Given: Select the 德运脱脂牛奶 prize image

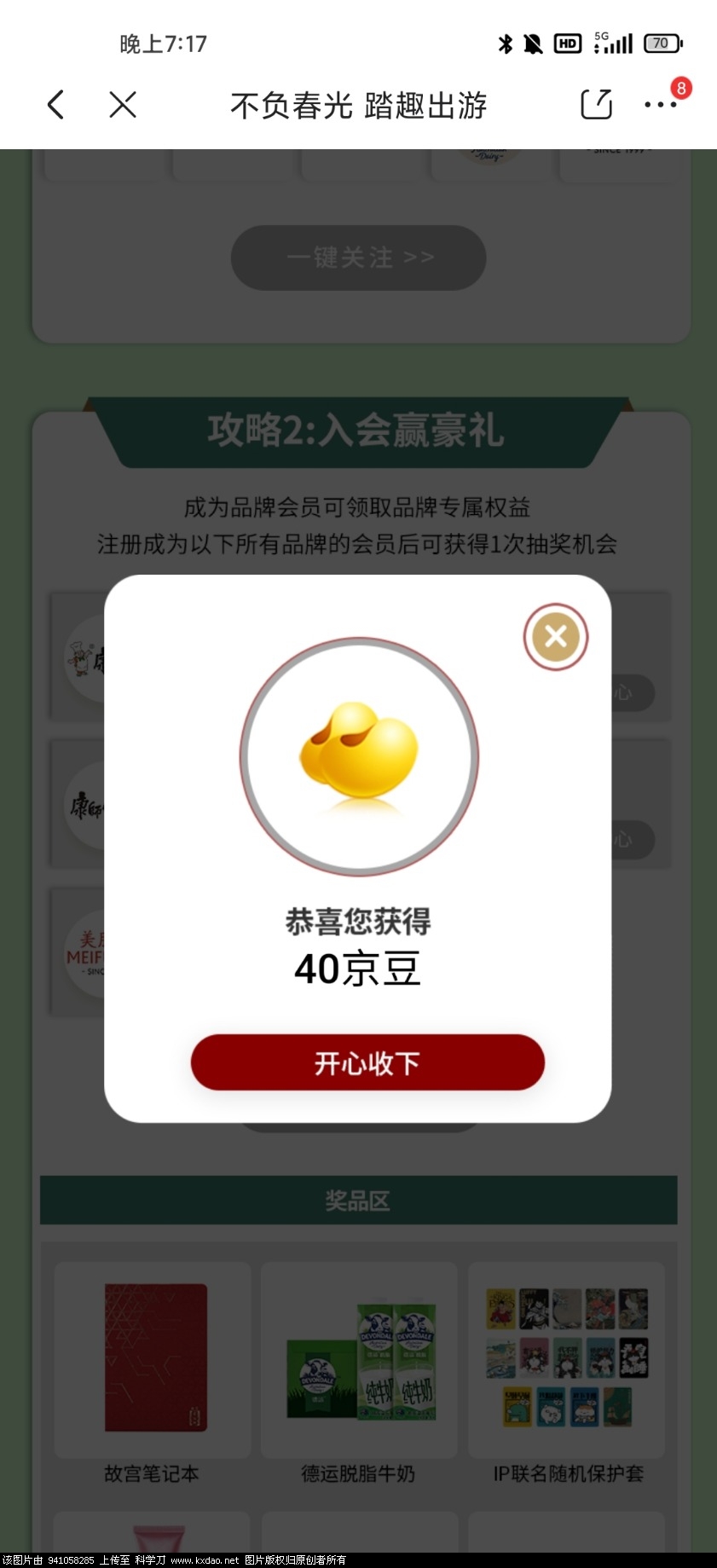Looking at the screenshot, I should (x=358, y=1359).
